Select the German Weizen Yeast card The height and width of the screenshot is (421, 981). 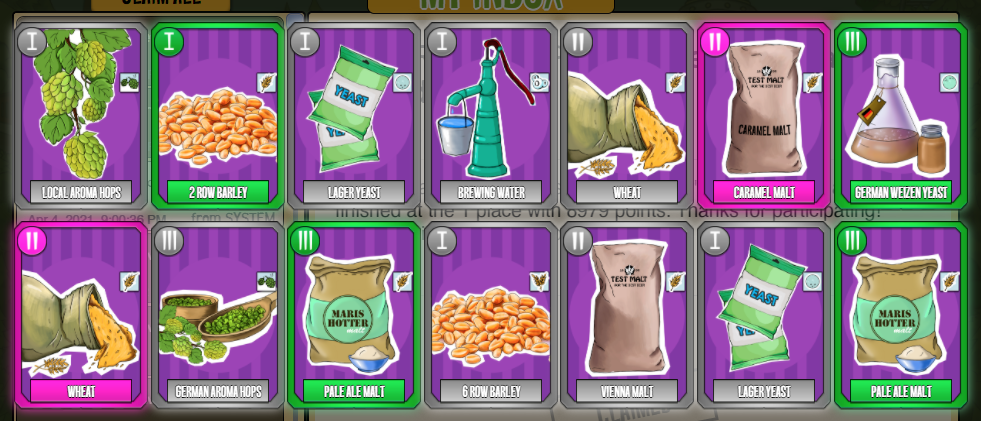(x=901, y=115)
